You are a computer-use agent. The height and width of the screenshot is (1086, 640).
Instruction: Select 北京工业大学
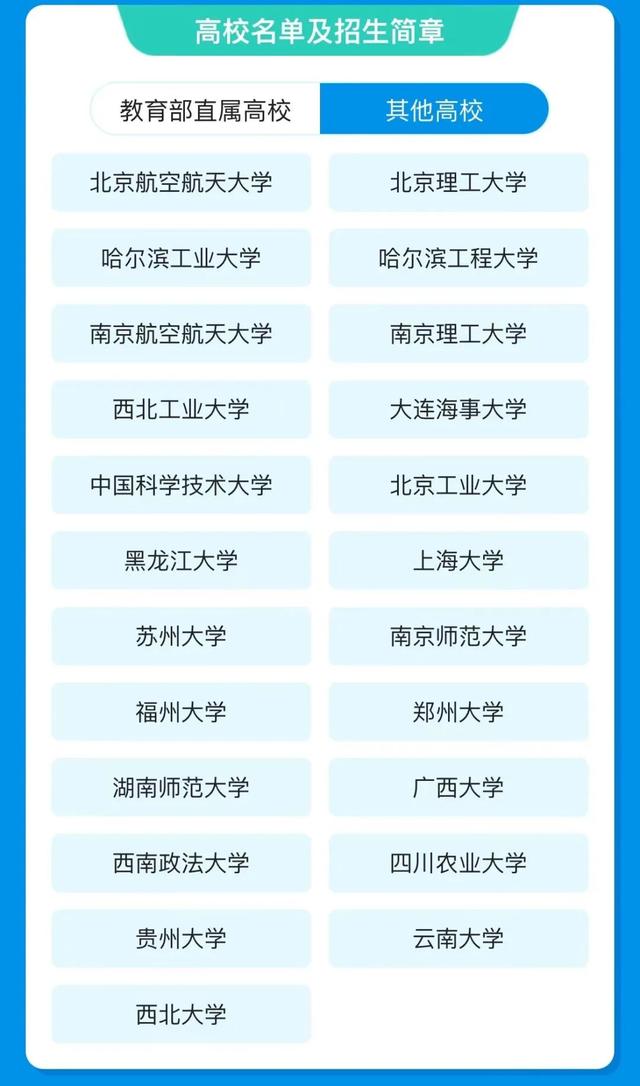[459, 485]
